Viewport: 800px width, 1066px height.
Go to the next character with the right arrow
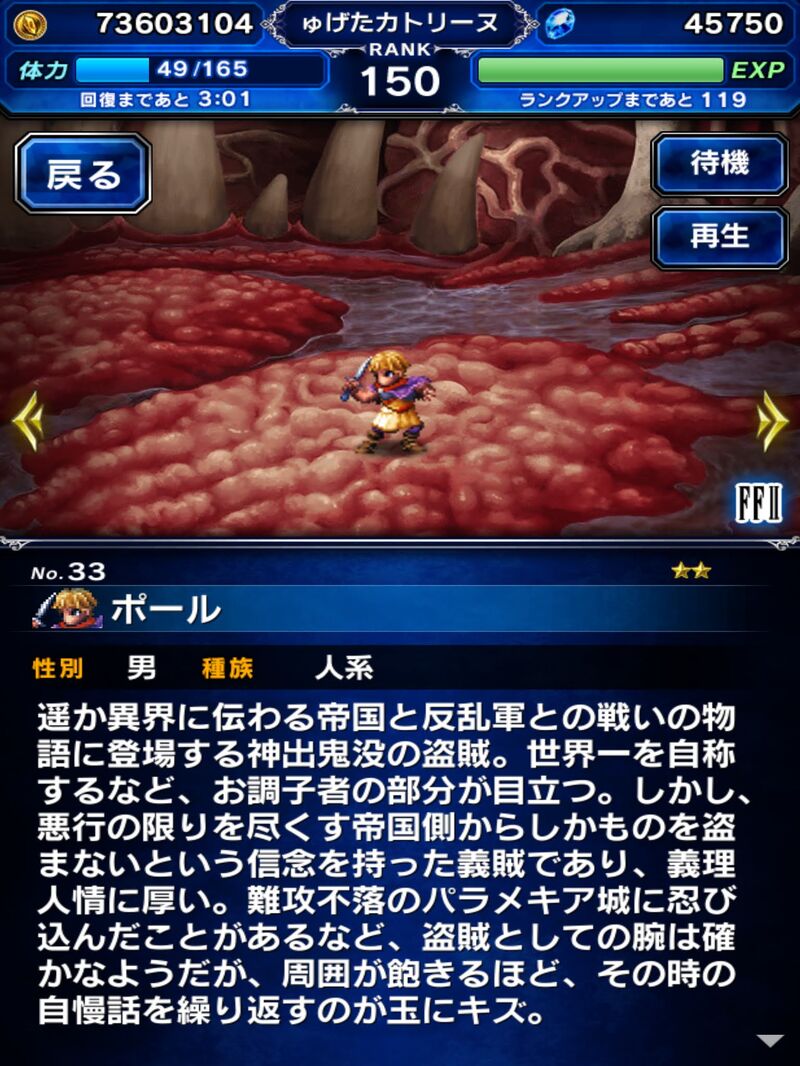coord(772,421)
